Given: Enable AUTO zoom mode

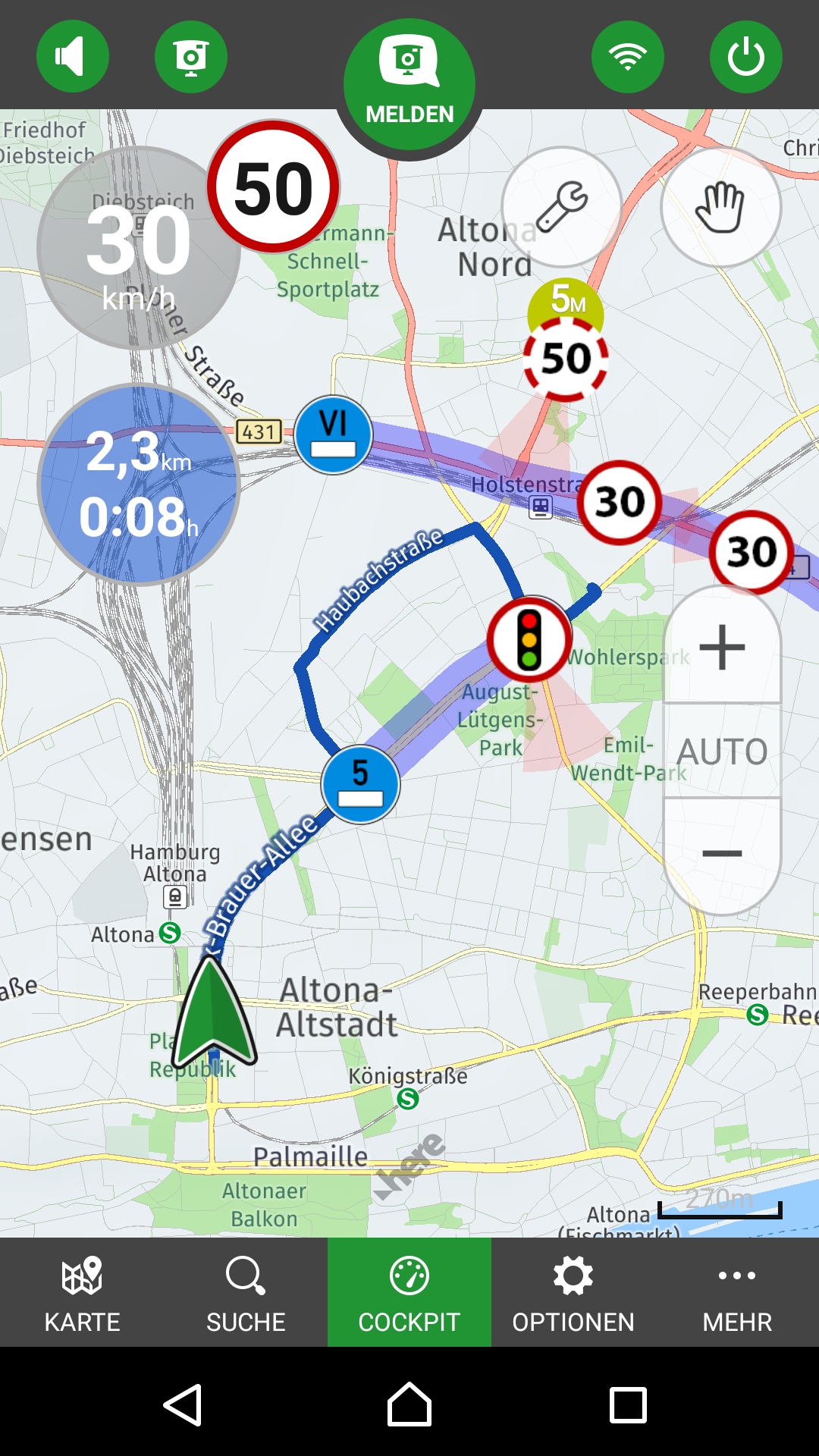Looking at the screenshot, I should 722,752.
